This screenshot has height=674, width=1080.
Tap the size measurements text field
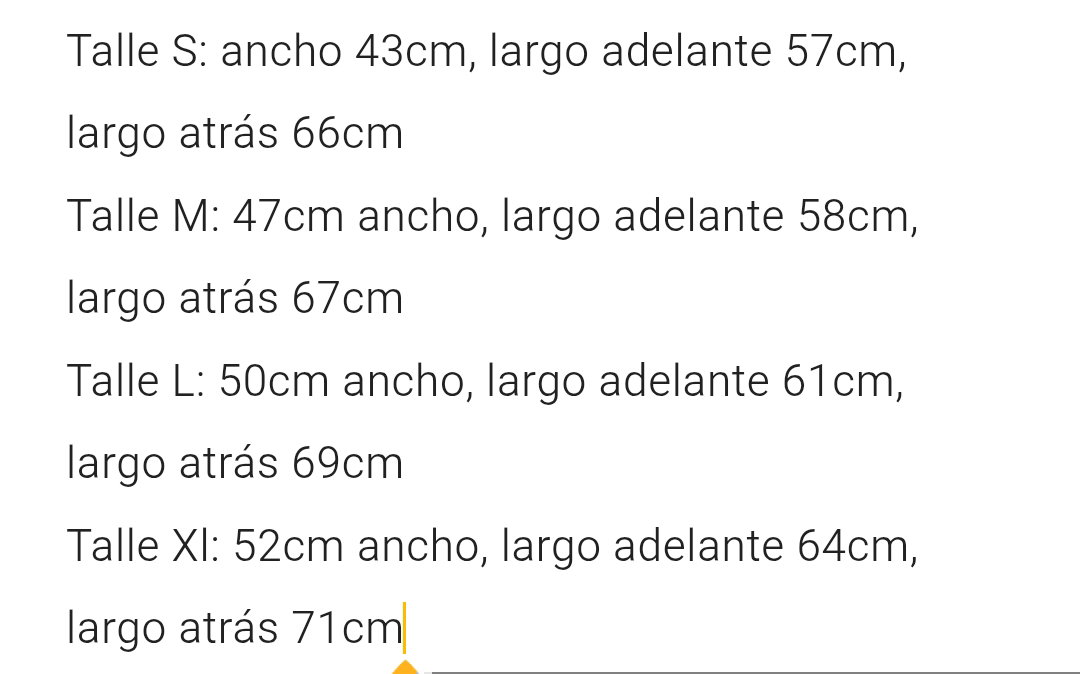coord(490,340)
